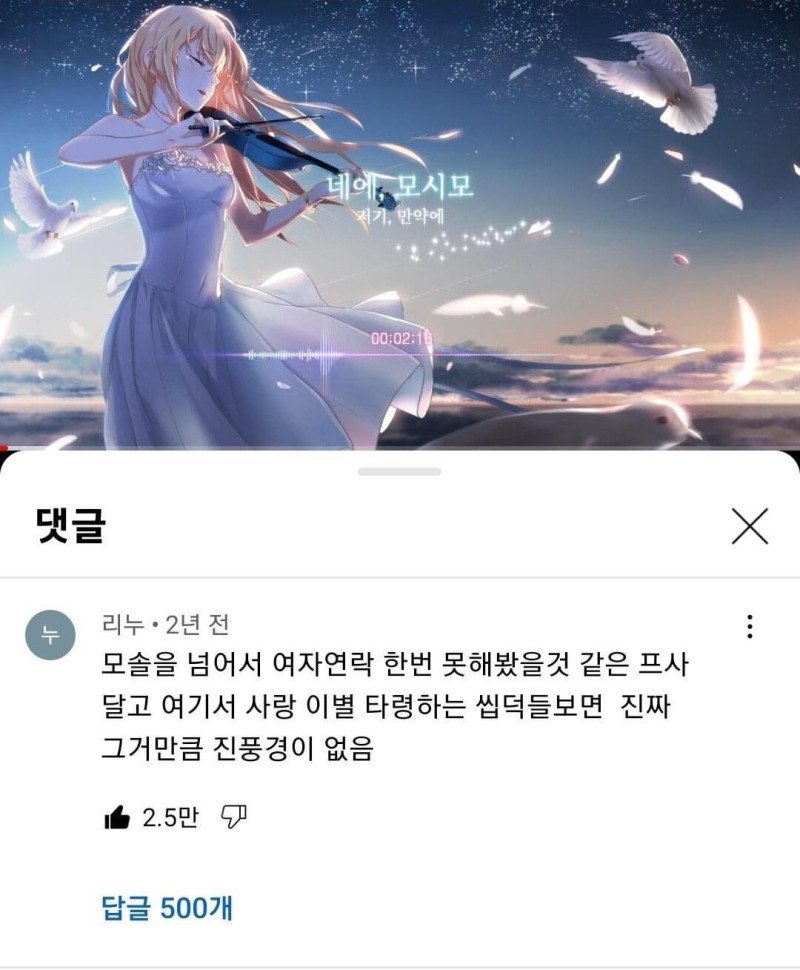Viewport: 800px width, 970px height.
Task: Open 리누's profile avatar
Action: click(x=49, y=635)
